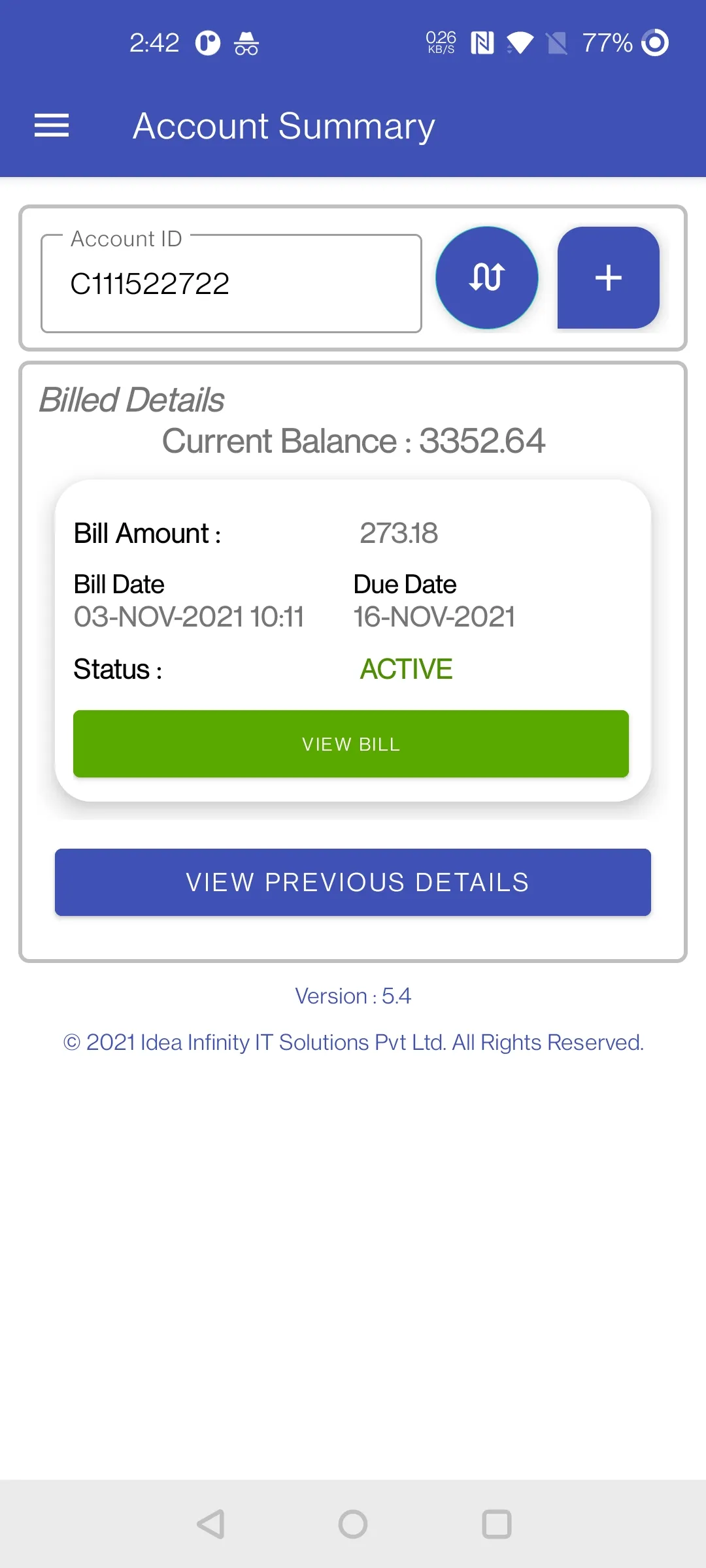706x1568 pixels.
Task: Add a new account with plus button
Action: coord(609,278)
